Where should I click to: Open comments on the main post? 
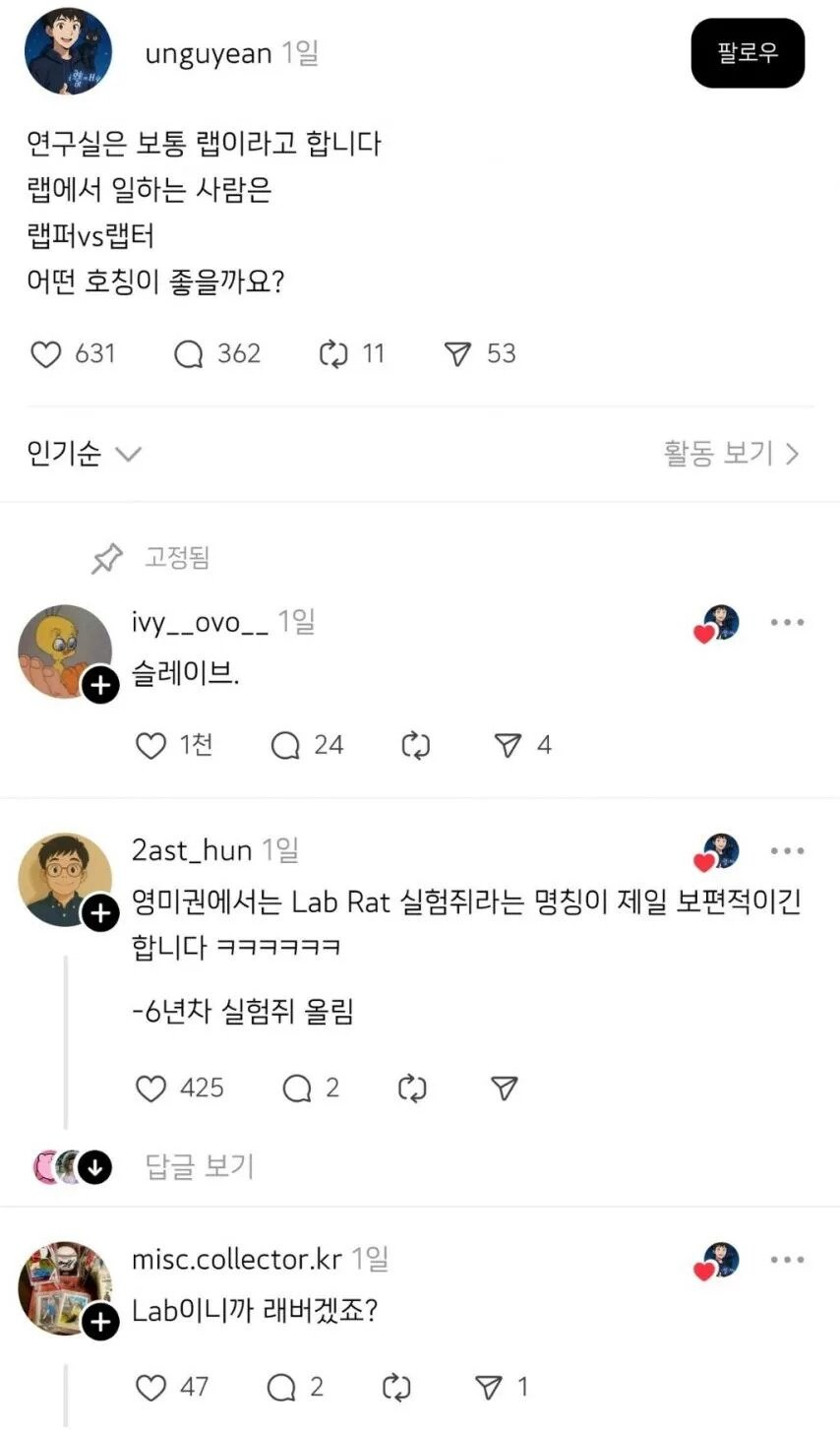[x=187, y=354]
